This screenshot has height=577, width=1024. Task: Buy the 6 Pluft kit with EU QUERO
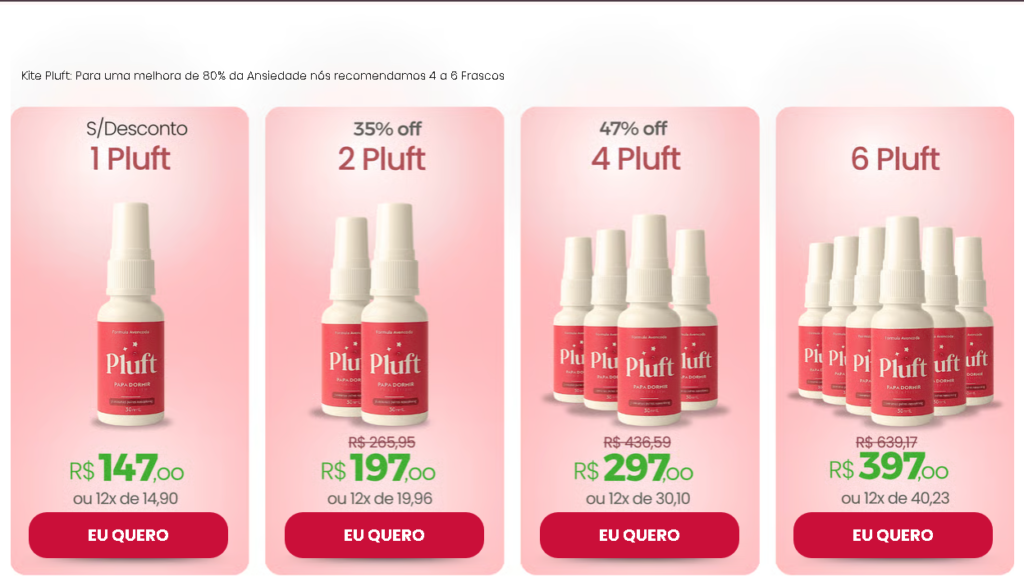[893, 535]
